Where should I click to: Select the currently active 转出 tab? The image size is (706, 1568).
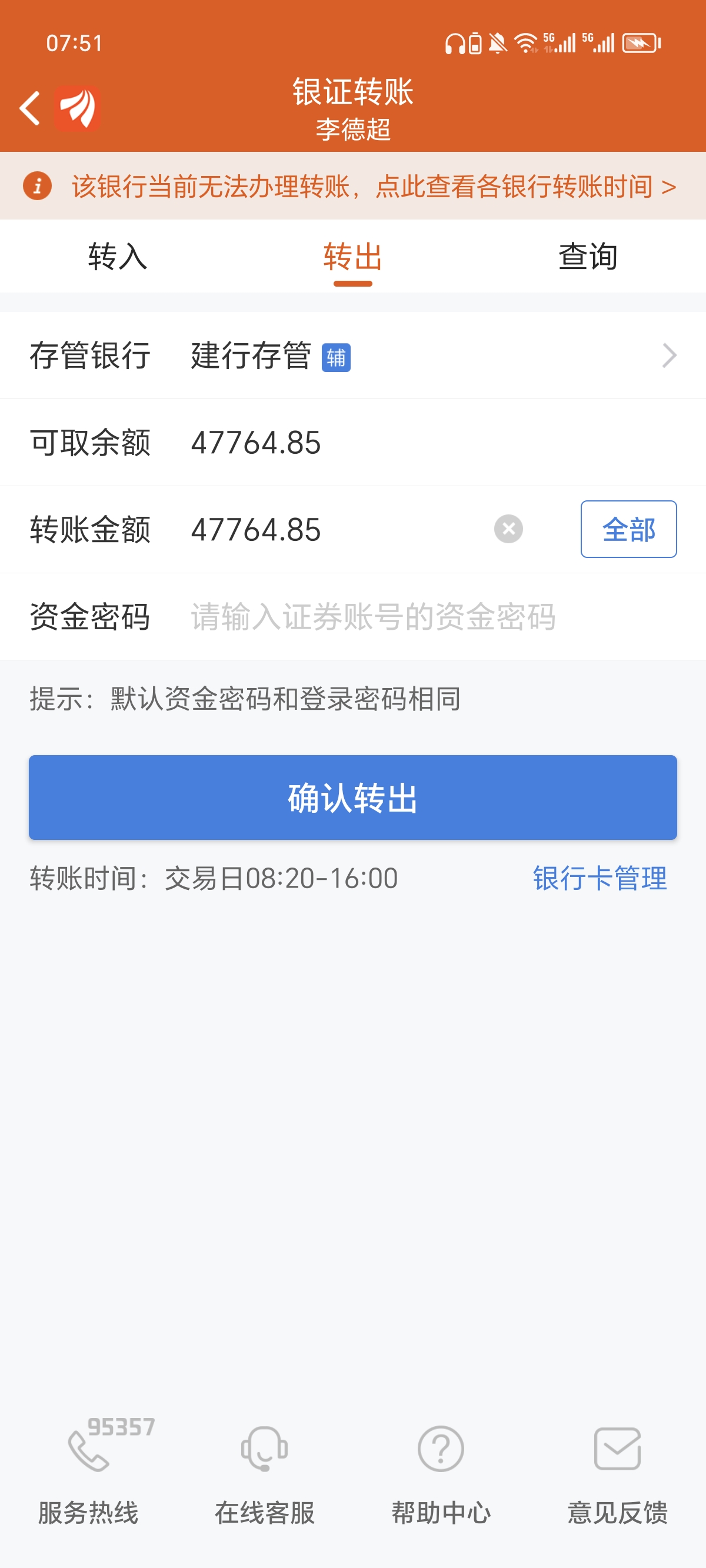pyautogui.click(x=353, y=257)
